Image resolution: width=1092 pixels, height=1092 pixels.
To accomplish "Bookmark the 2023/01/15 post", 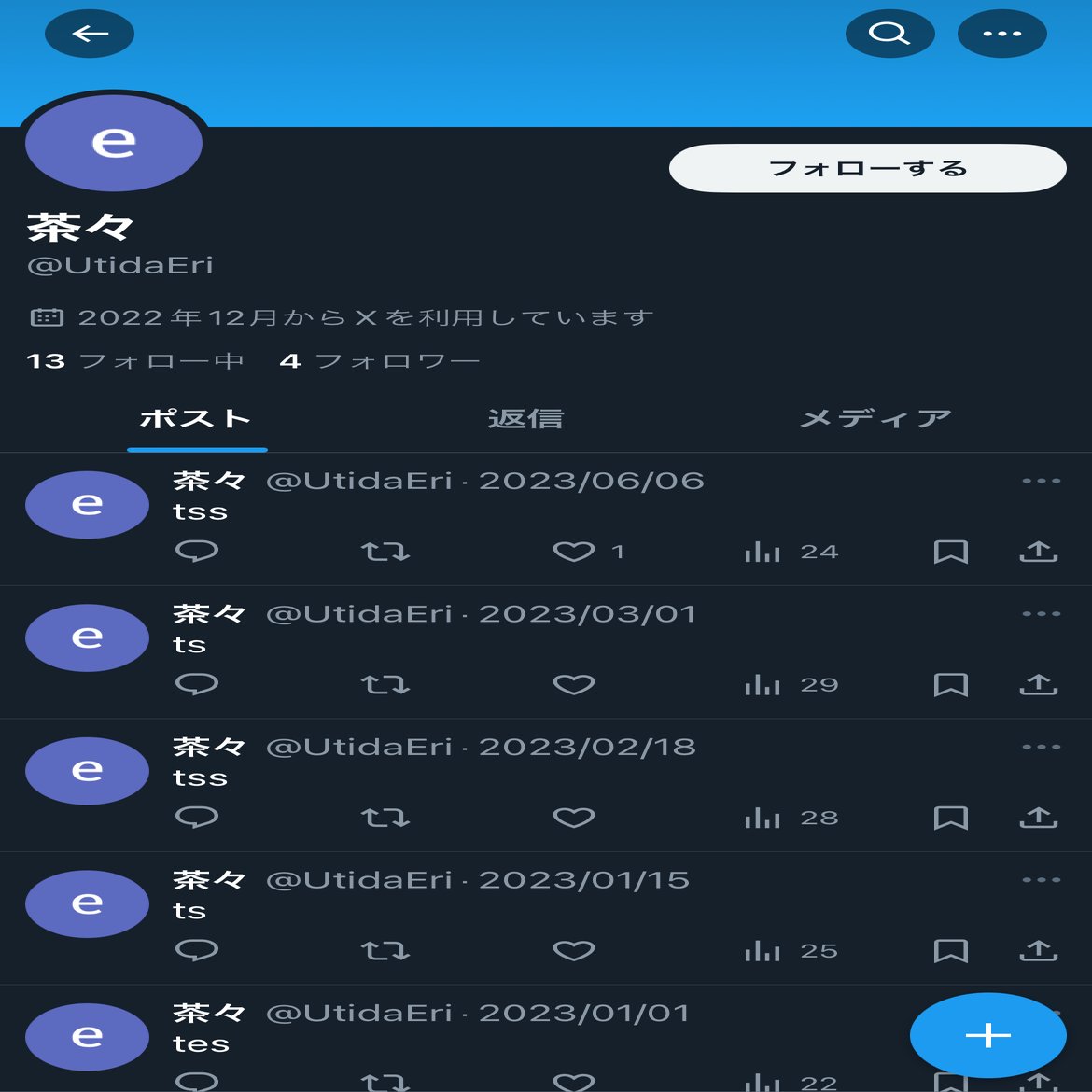I will point(950,951).
